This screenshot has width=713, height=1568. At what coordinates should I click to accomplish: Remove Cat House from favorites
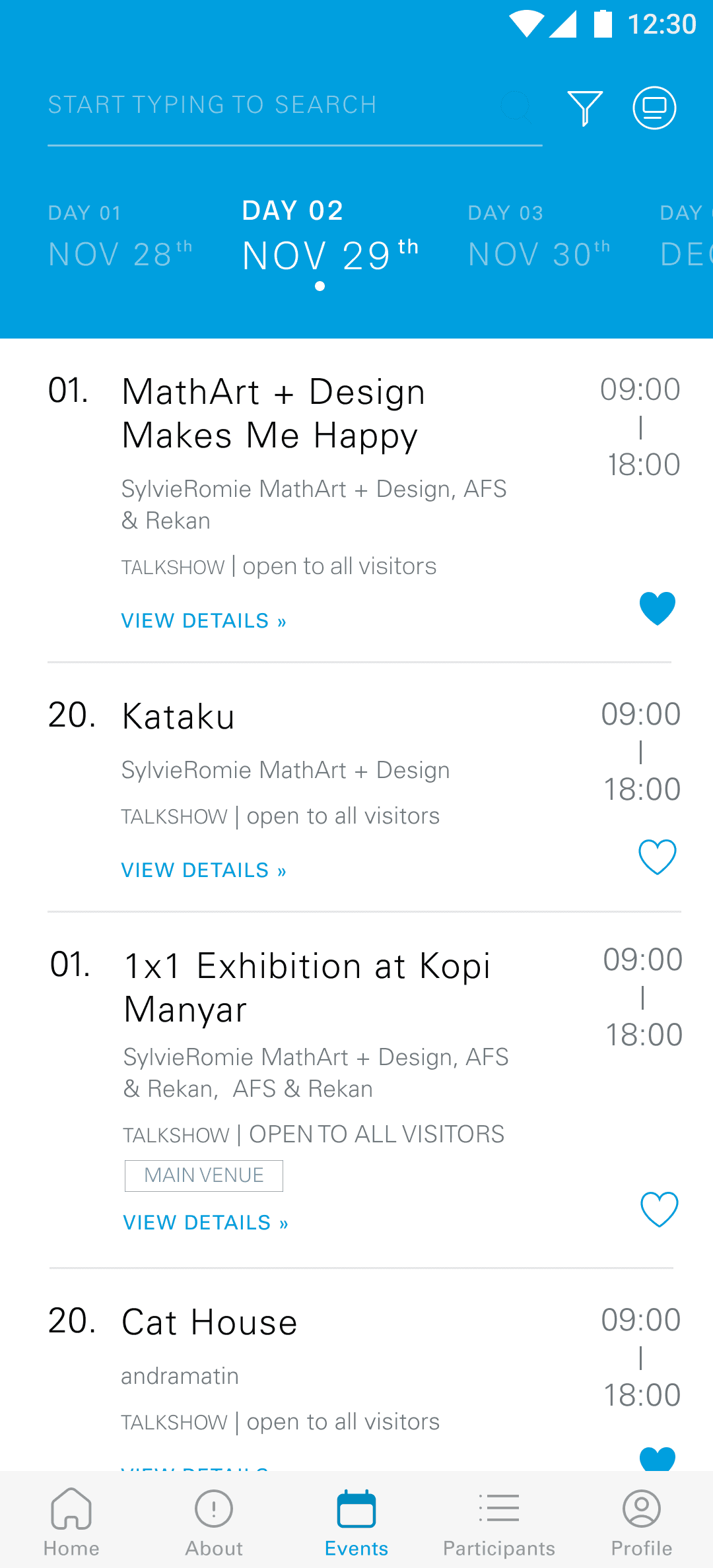(x=658, y=1457)
